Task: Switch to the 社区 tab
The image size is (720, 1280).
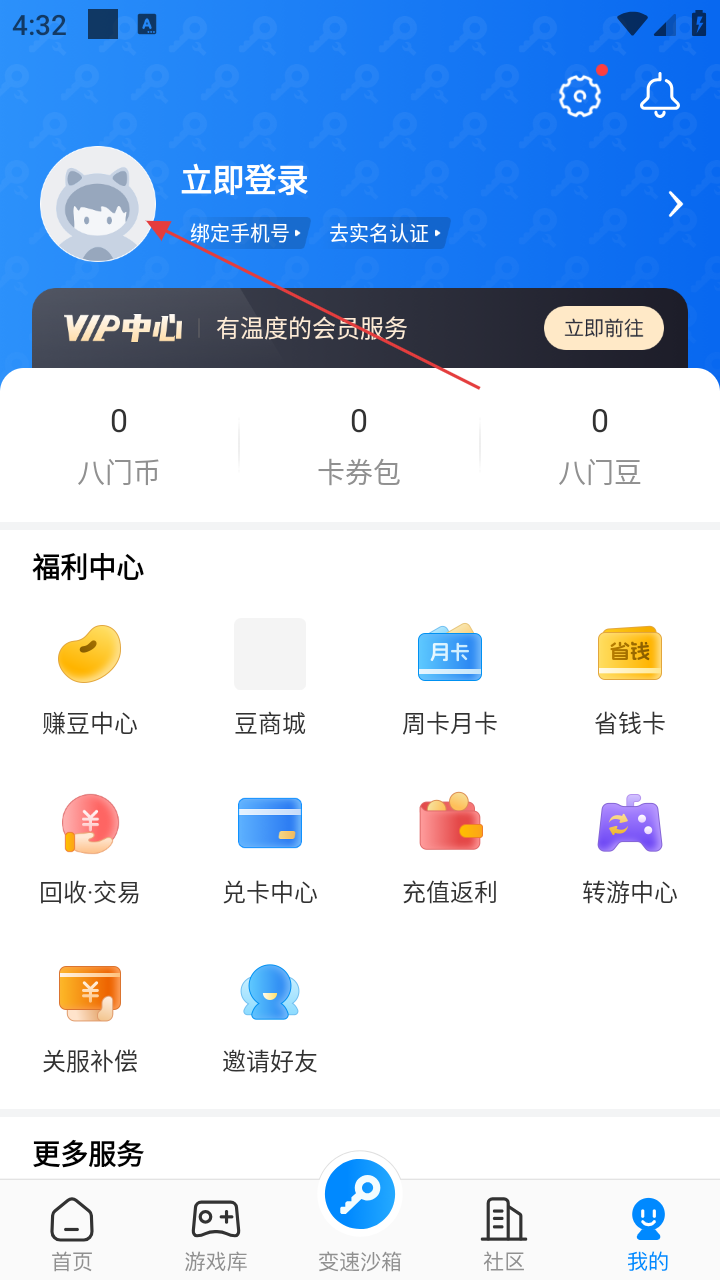Action: coord(504,1234)
